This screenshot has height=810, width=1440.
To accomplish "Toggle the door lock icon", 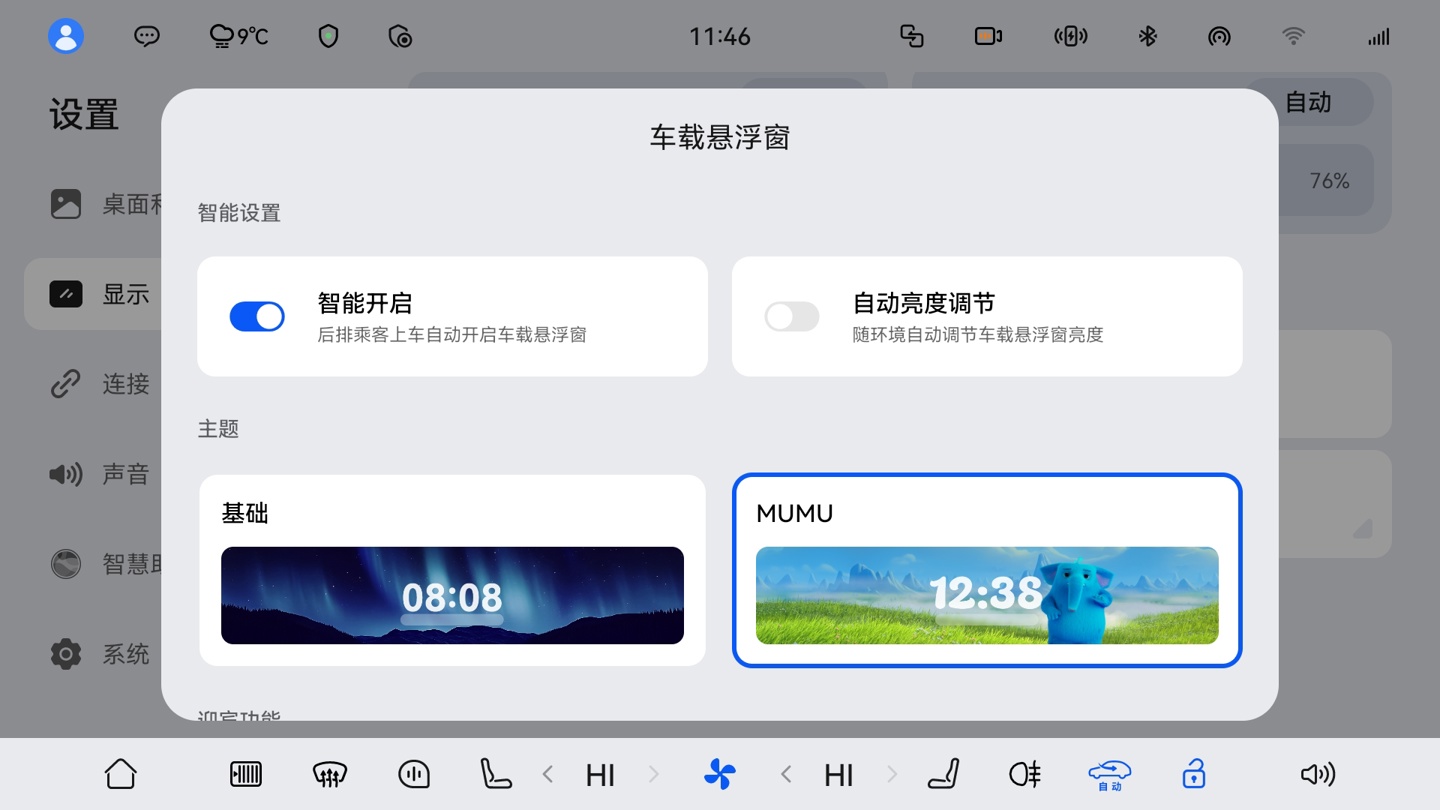I will pos(1193,774).
